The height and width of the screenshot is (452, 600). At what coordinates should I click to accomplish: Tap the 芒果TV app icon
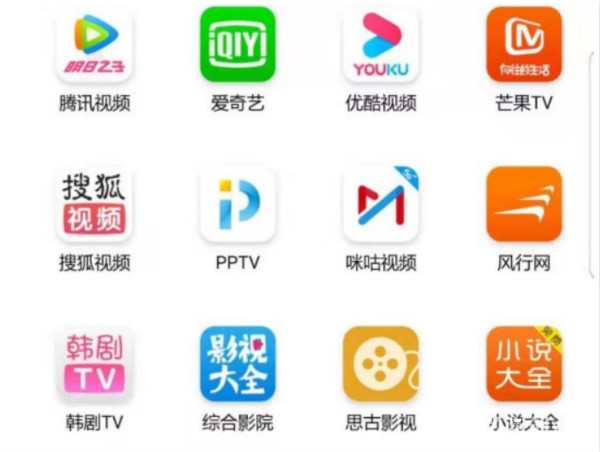(524, 45)
